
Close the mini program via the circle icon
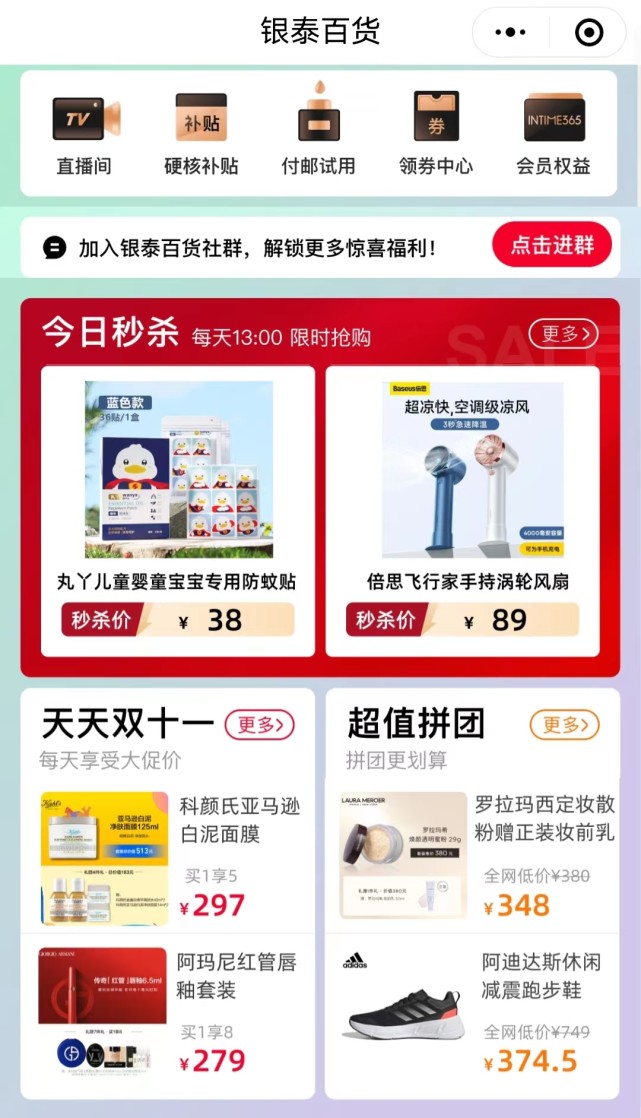(589, 33)
